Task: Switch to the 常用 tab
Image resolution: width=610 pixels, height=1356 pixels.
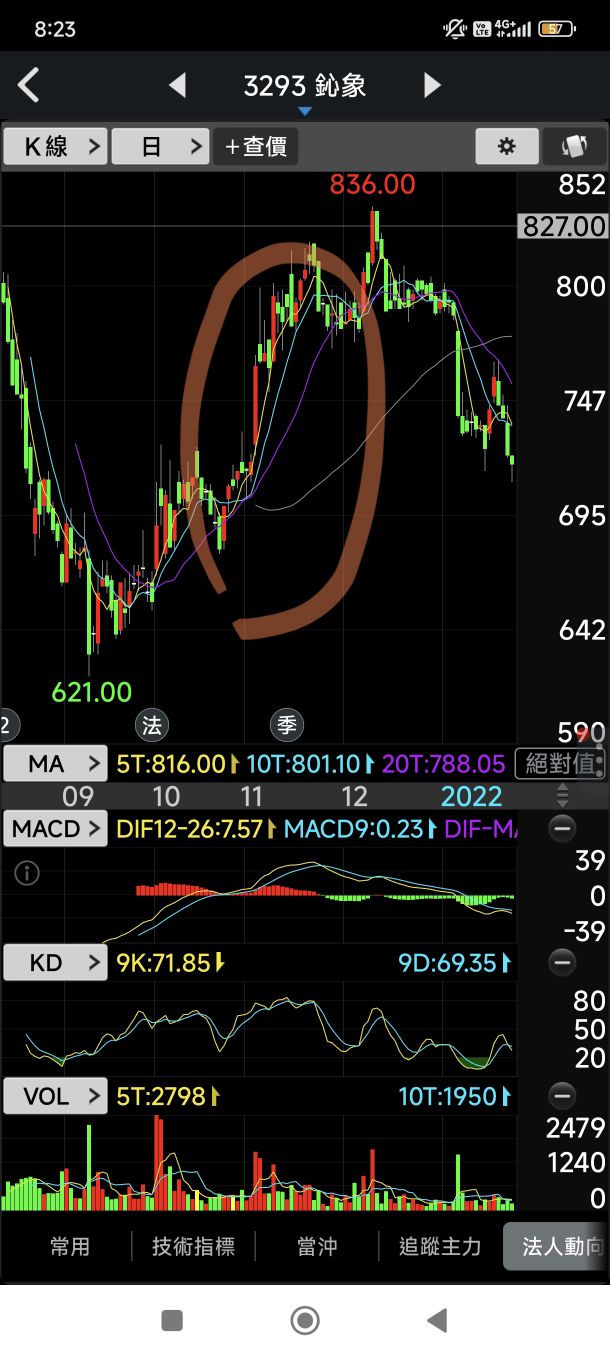Action: pos(70,1246)
